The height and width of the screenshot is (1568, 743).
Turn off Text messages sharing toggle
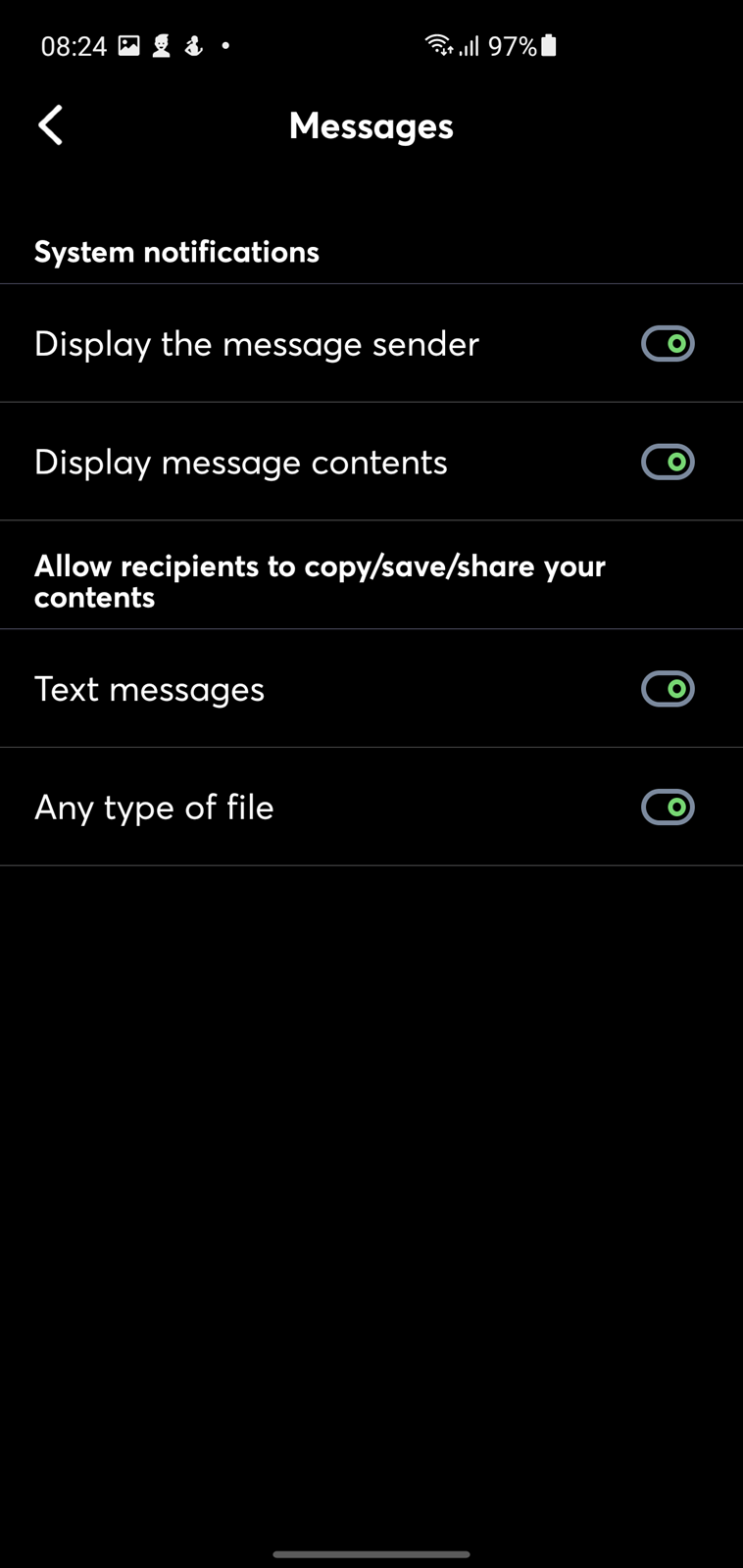click(668, 689)
